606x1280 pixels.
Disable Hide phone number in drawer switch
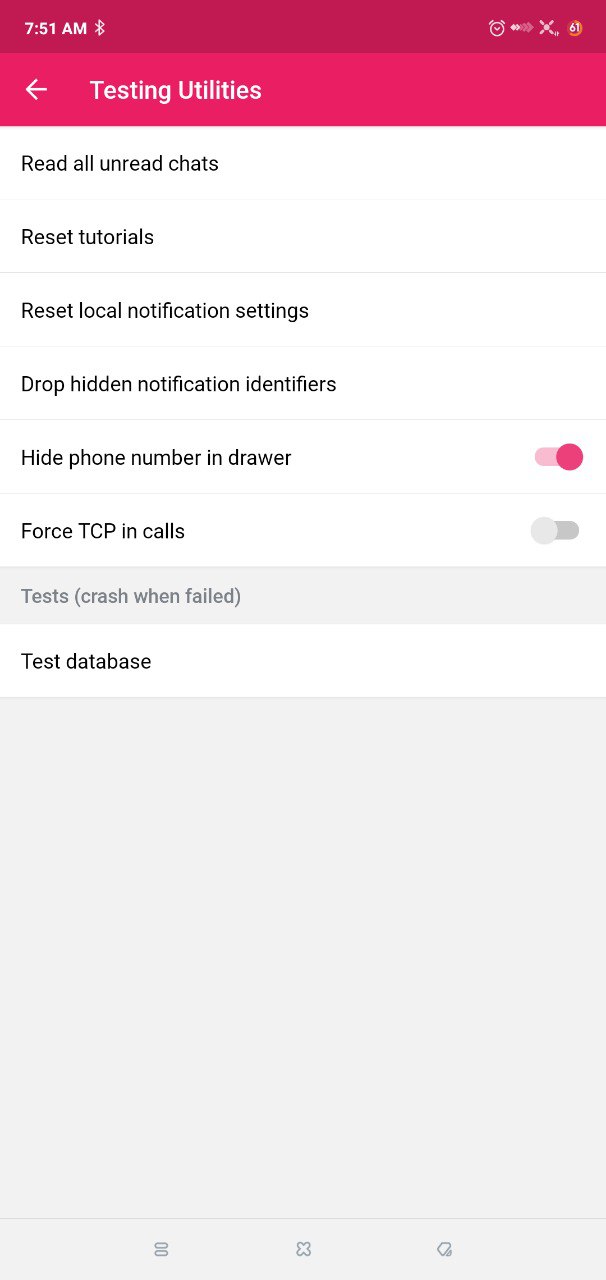(557, 457)
